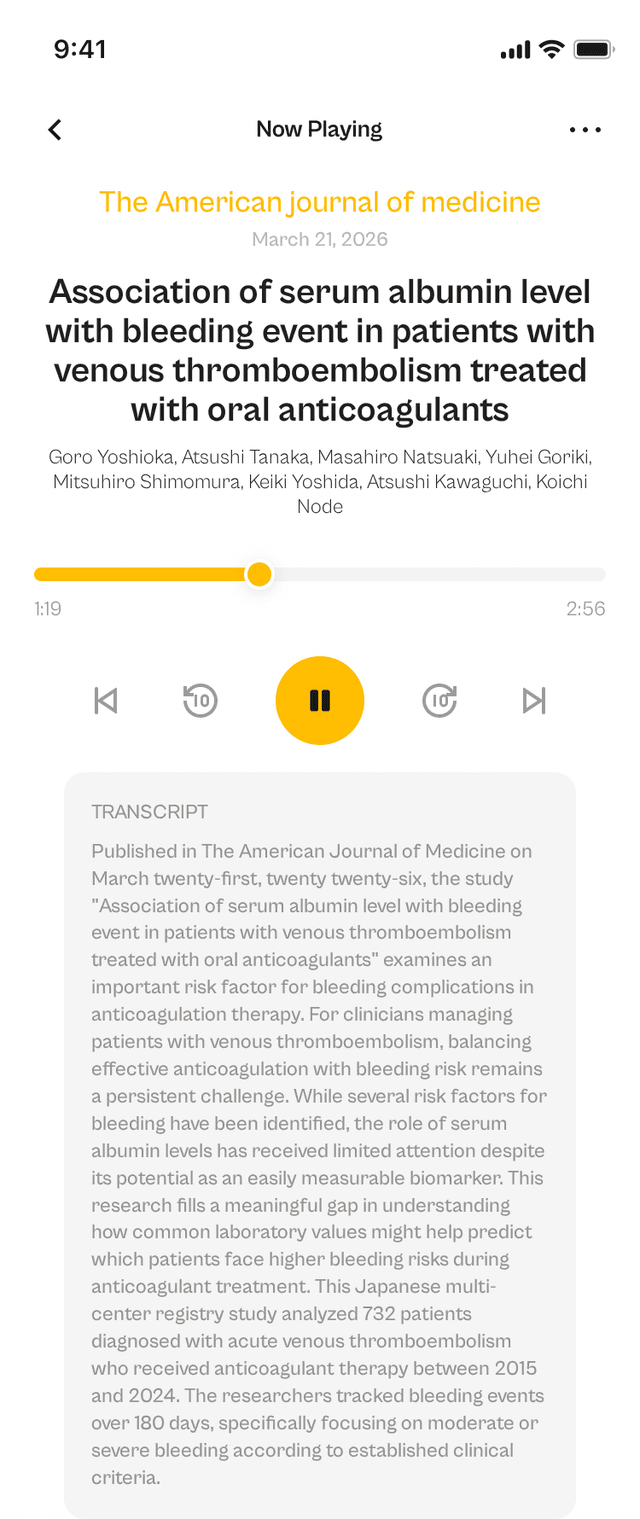Rewind 10 seconds
Viewport: 640px width, 1519px height.
tap(200, 700)
